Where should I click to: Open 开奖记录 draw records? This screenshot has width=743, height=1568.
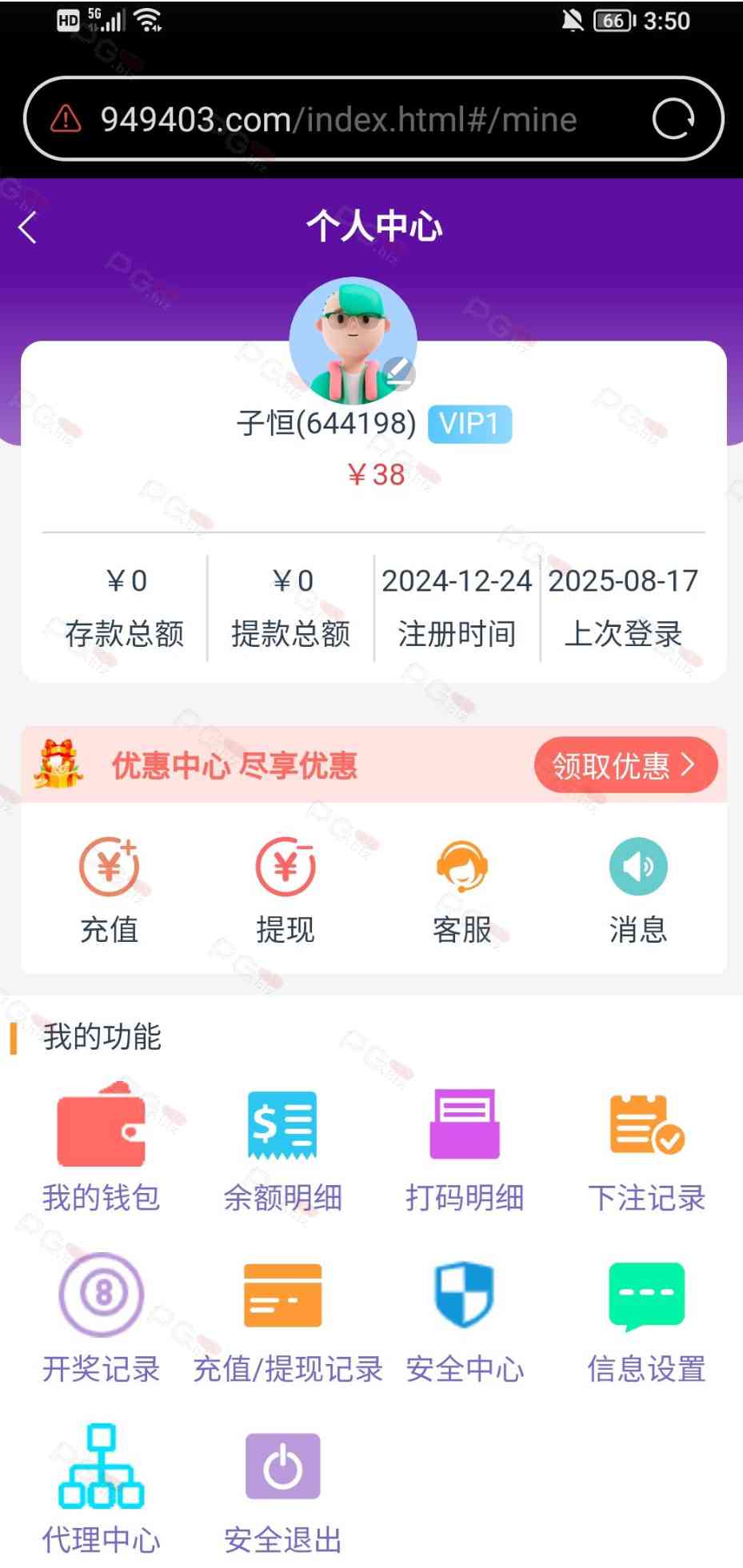102,1317
